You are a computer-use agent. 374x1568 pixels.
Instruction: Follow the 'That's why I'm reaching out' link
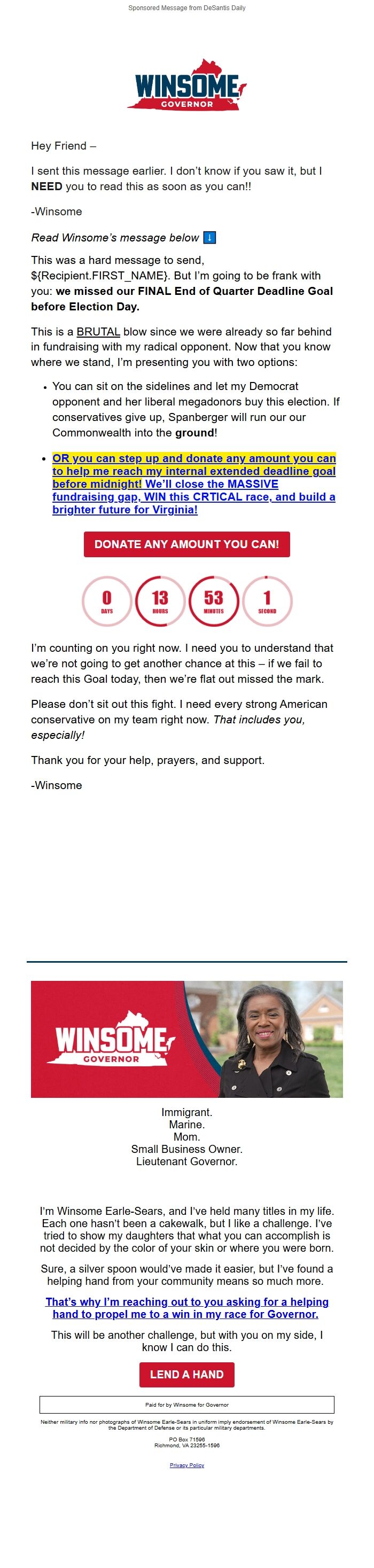[186, 1307]
